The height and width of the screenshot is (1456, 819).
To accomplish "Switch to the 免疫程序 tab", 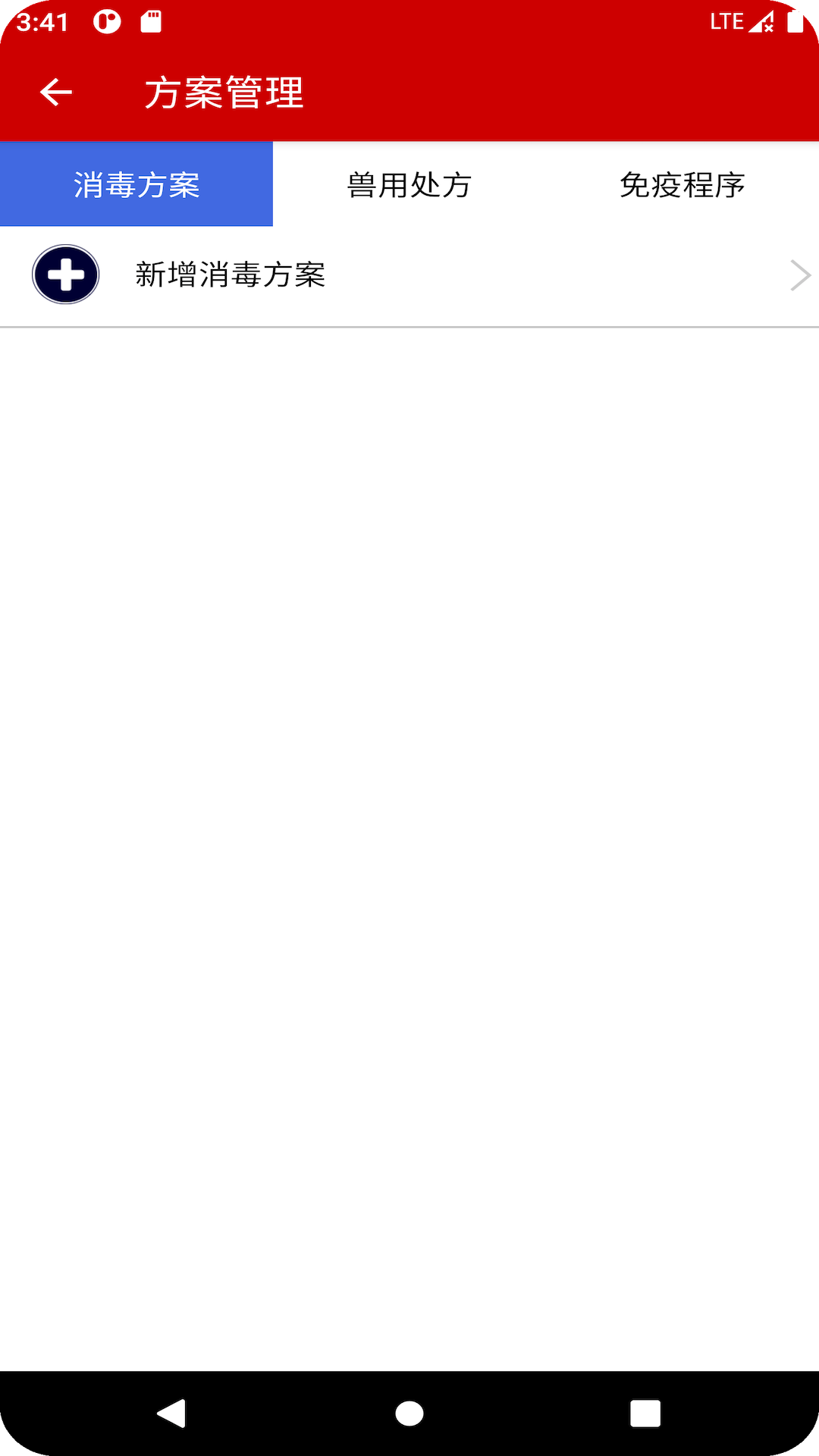I will (x=682, y=185).
